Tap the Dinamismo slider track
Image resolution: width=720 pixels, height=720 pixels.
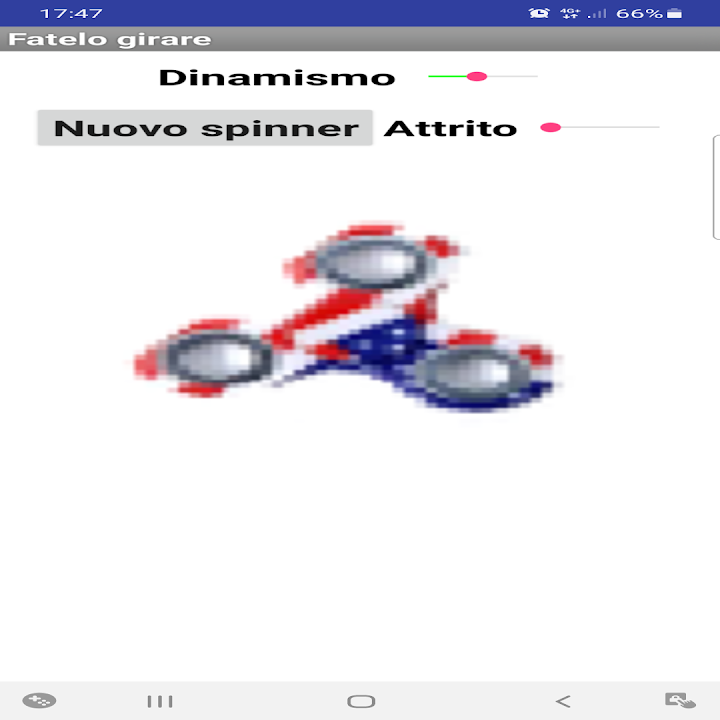point(483,76)
